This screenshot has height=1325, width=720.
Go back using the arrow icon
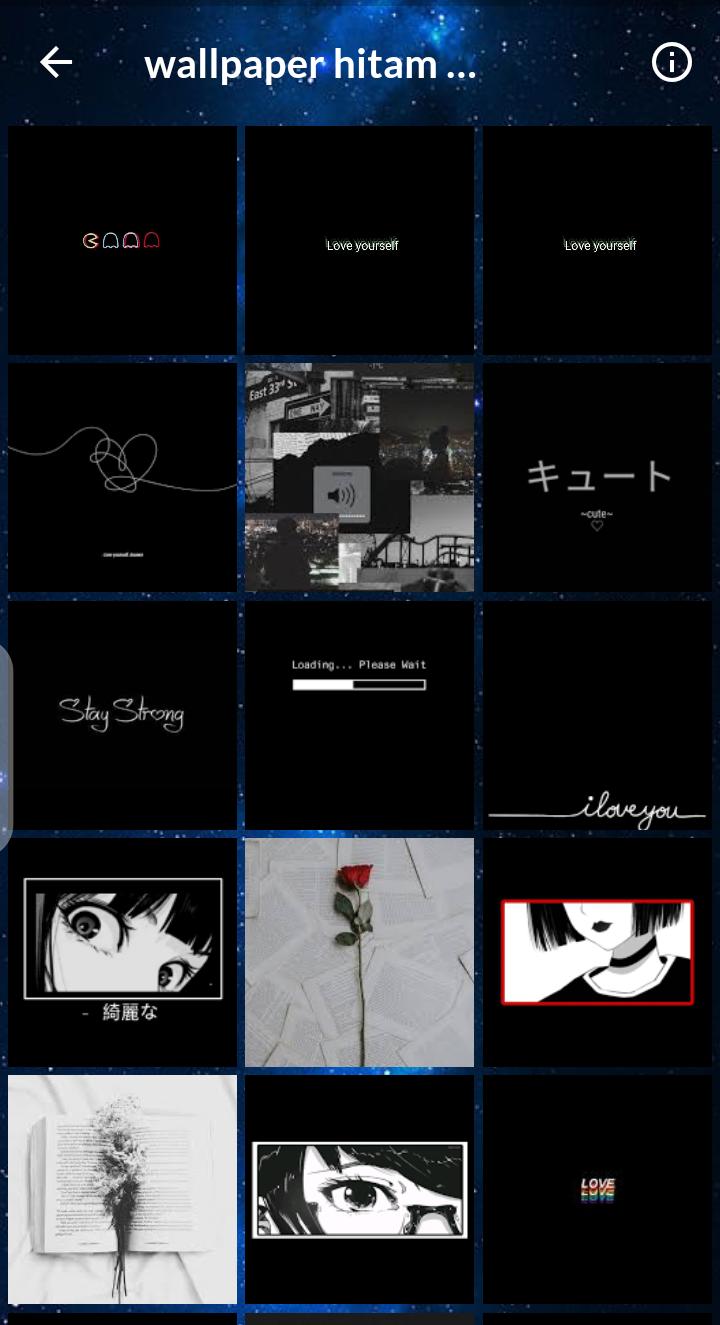coord(56,63)
